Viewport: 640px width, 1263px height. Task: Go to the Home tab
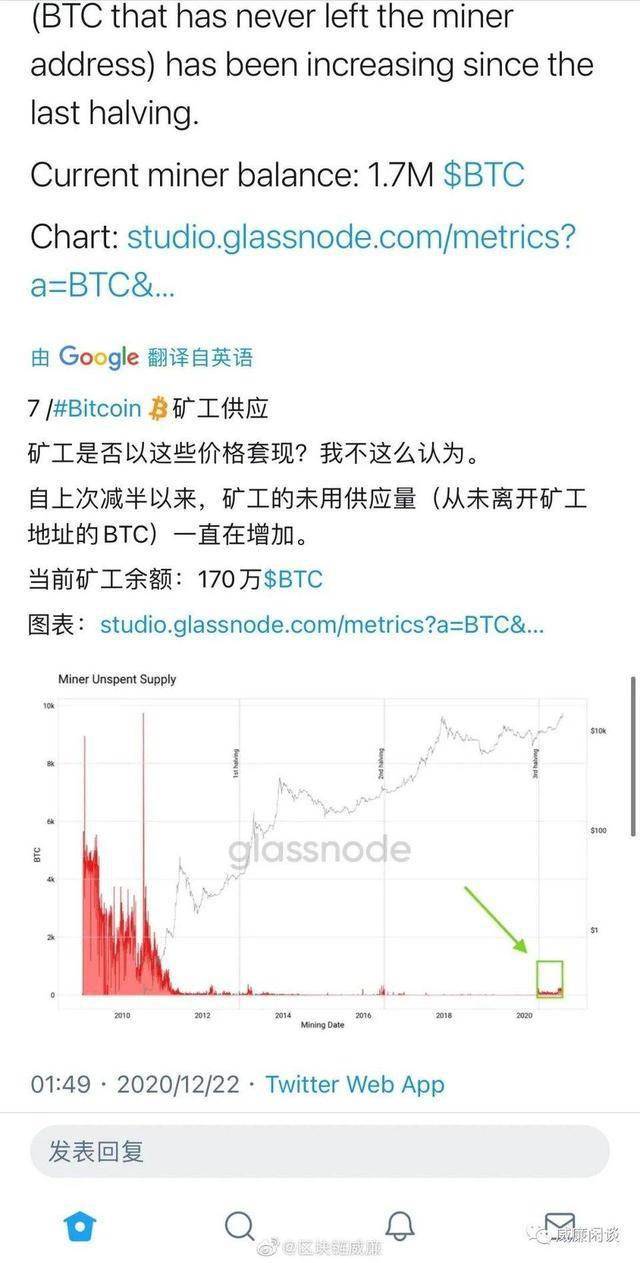(80, 1225)
